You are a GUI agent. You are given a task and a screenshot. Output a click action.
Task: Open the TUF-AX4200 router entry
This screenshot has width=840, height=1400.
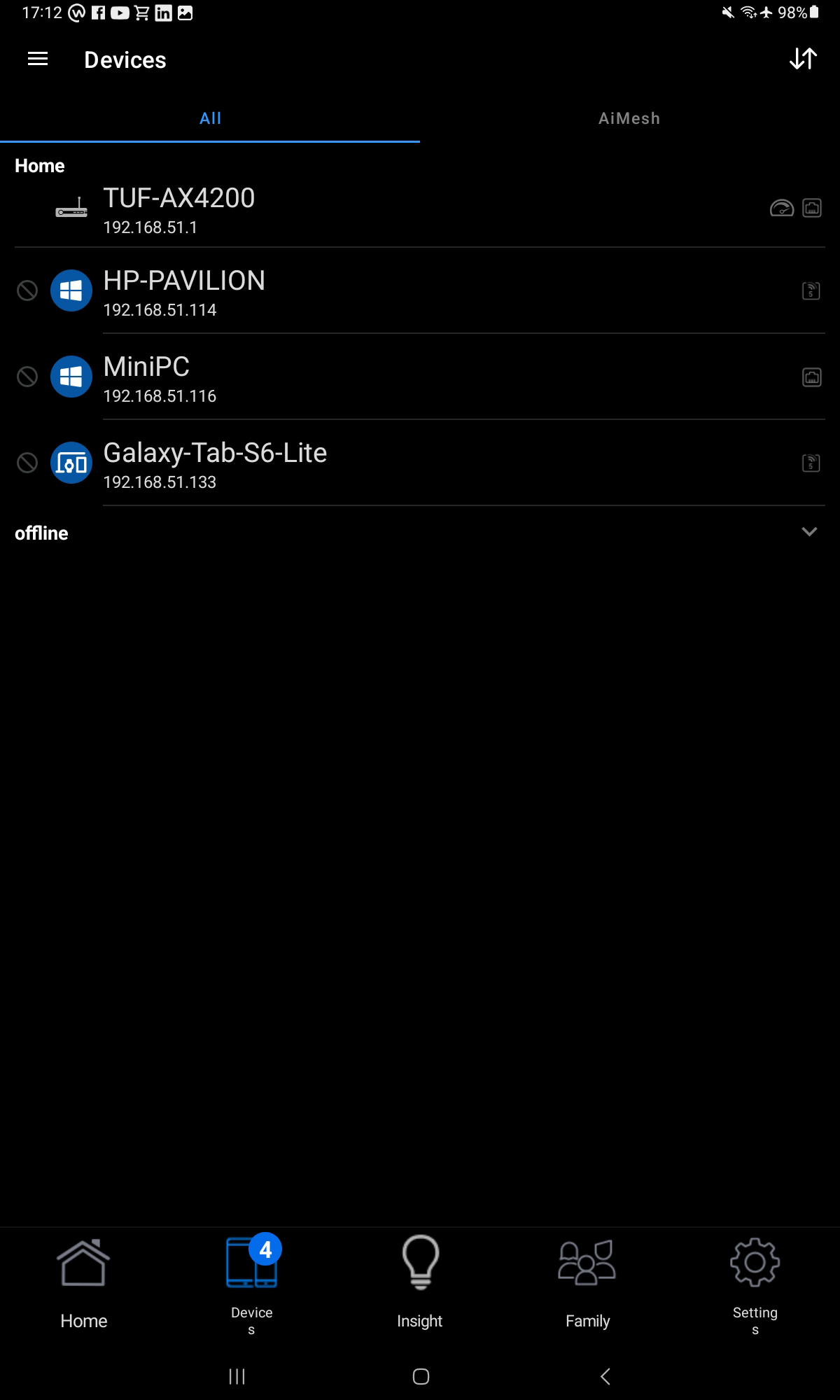point(179,209)
